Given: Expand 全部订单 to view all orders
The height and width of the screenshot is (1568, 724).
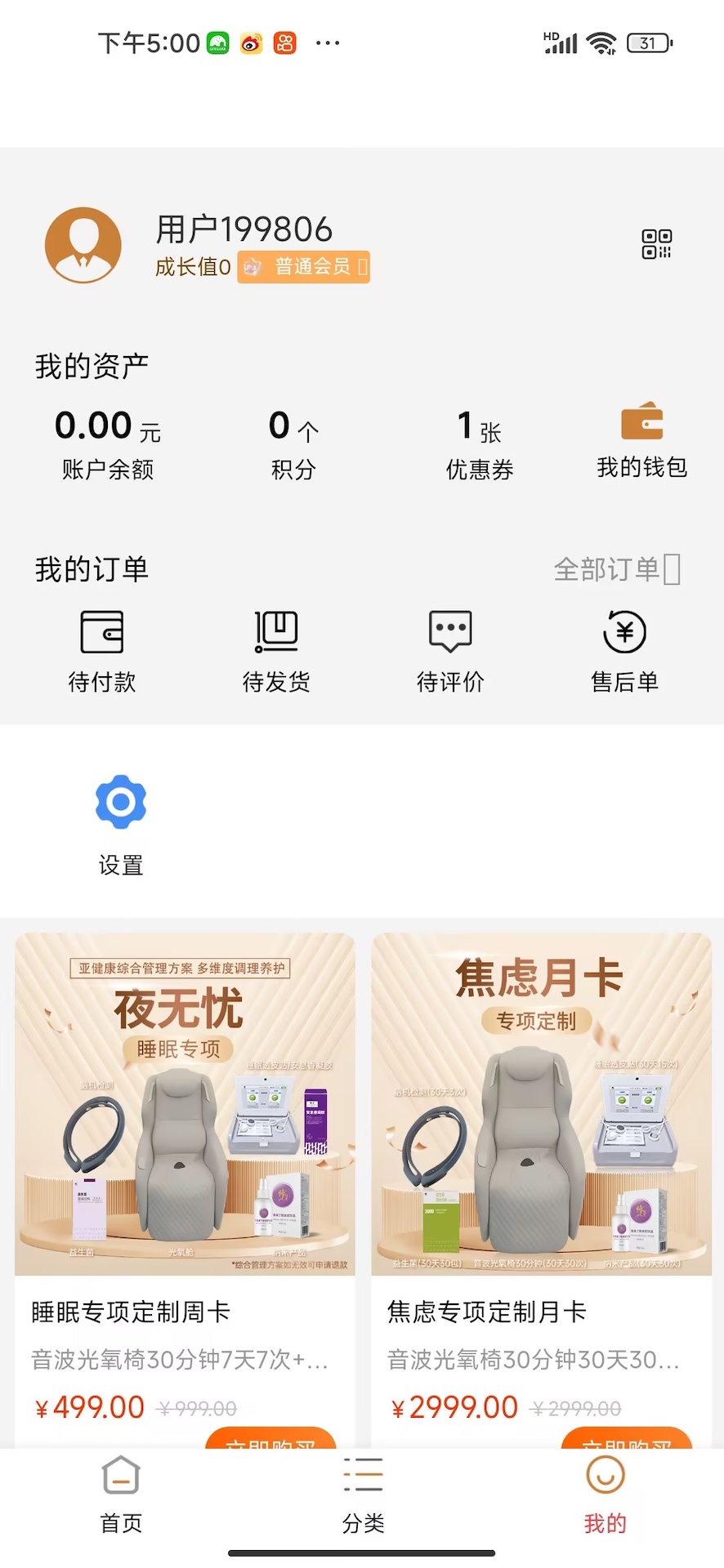Looking at the screenshot, I should click(618, 569).
